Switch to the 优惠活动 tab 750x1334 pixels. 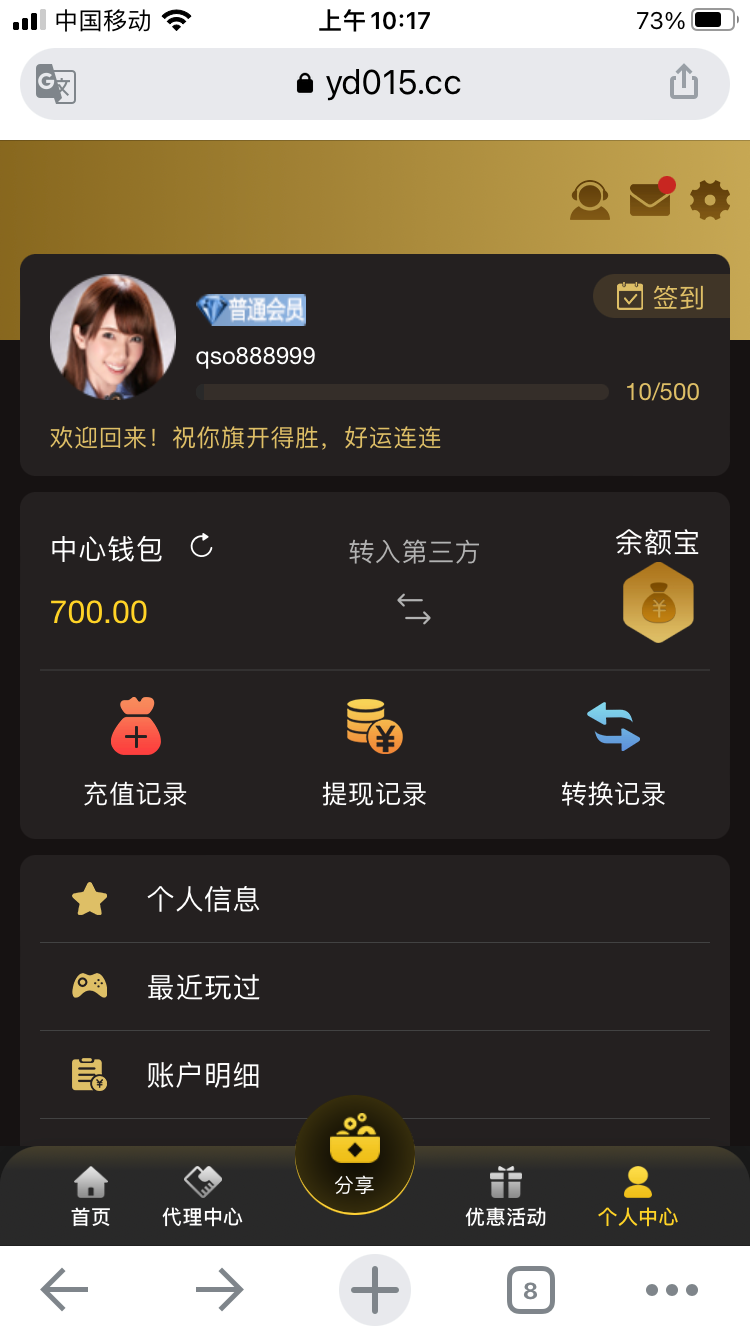click(x=506, y=1197)
